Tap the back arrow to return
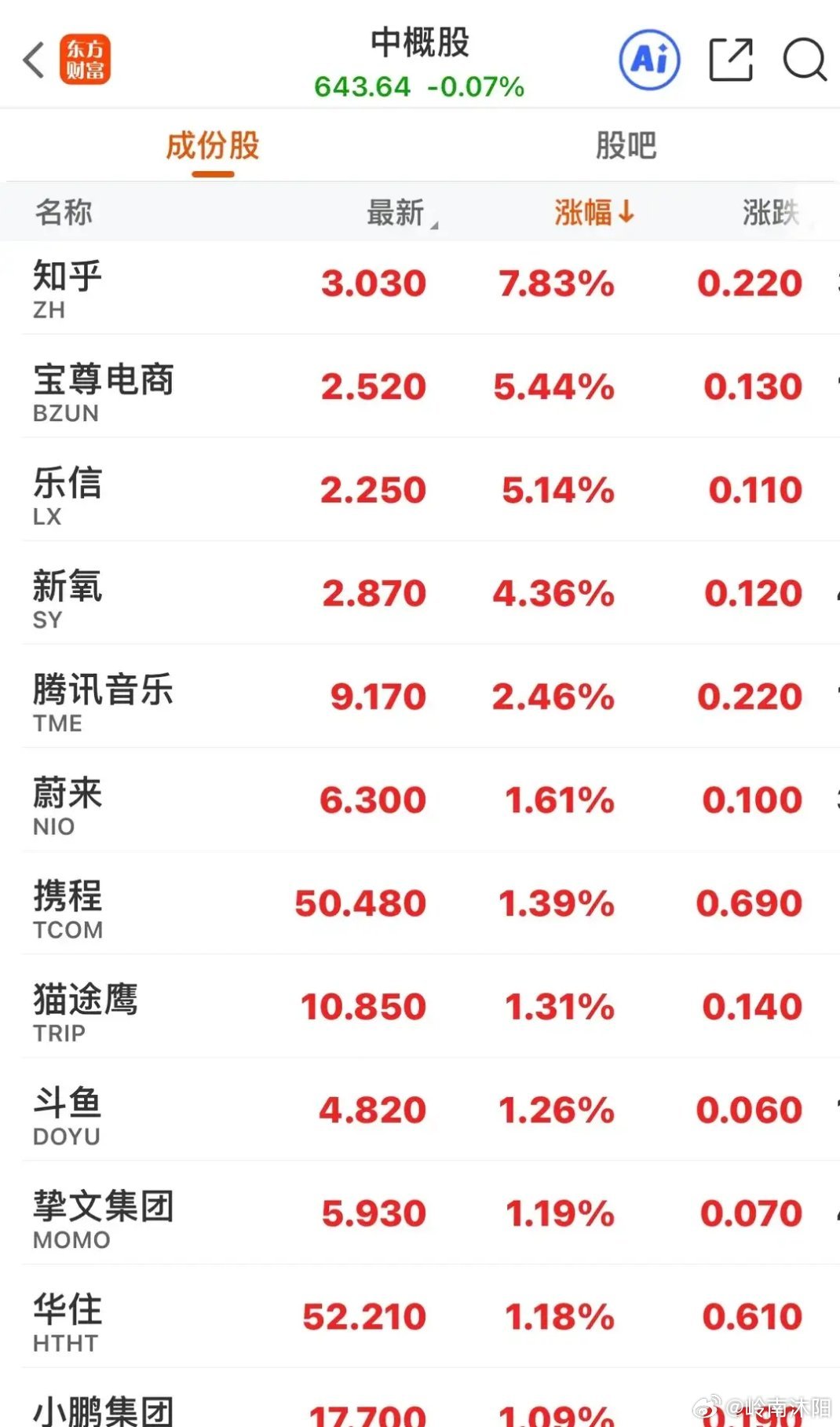This screenshot has height=1427, width=840. (31, 60)
